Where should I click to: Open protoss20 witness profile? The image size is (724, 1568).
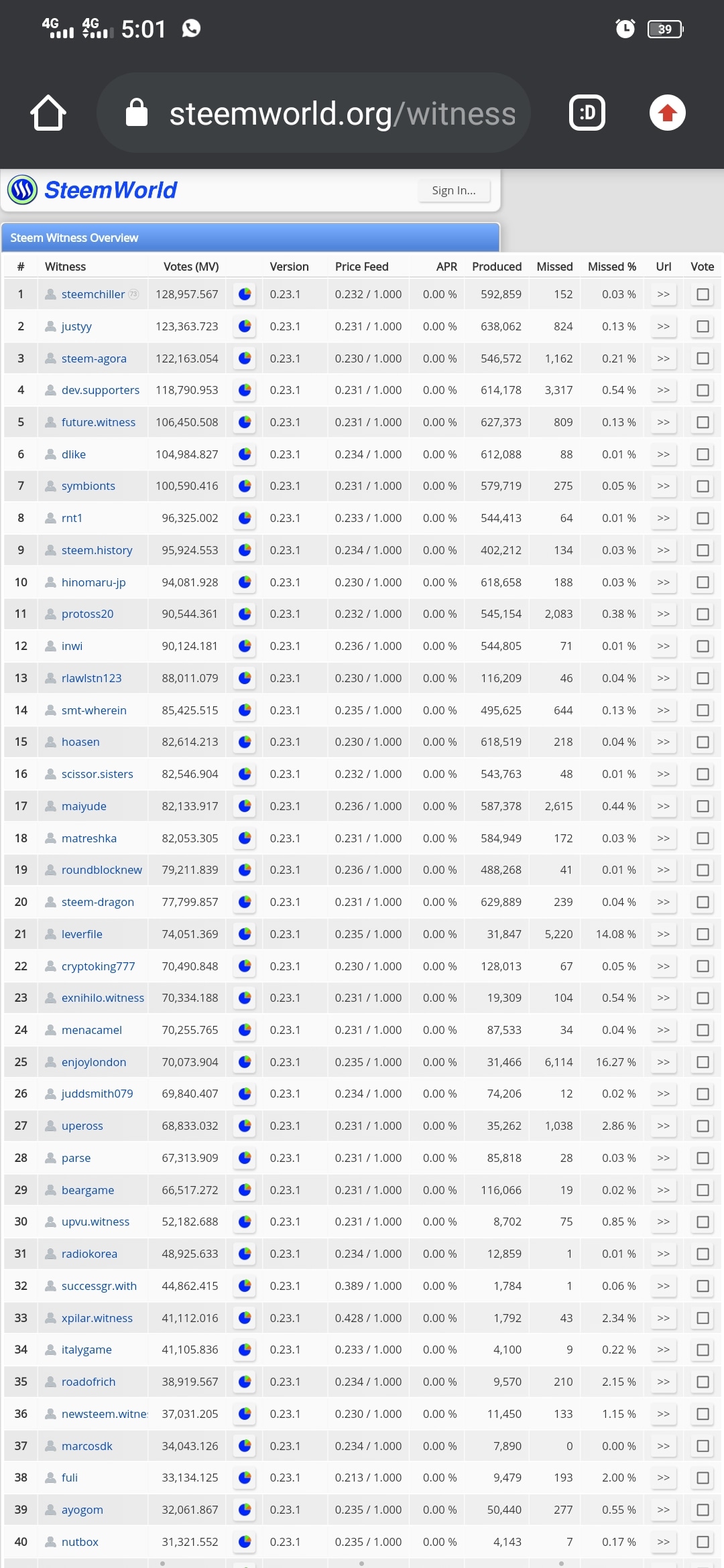click(x=88, y=614)
